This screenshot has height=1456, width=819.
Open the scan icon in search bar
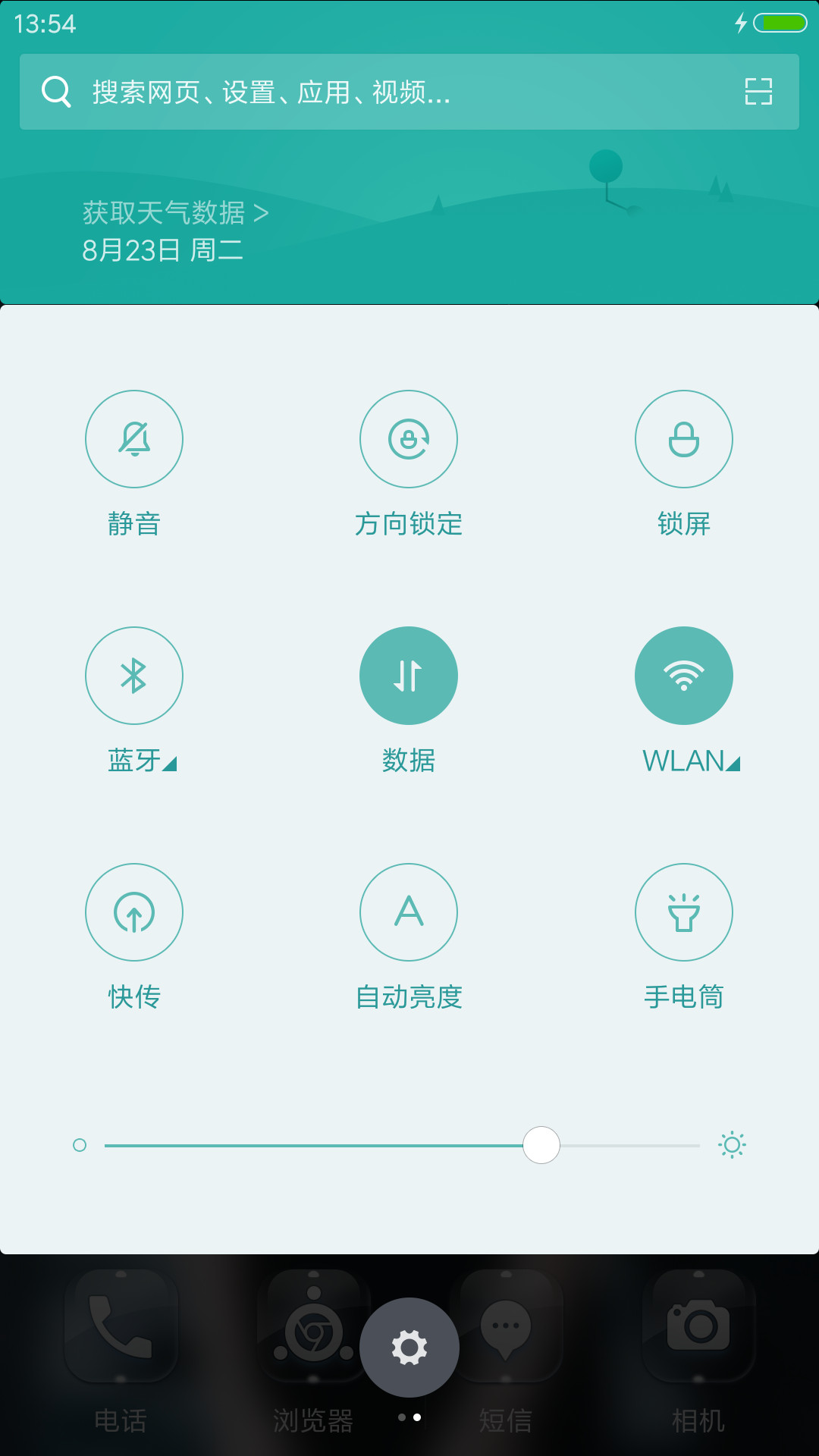(x=758, y=92)
